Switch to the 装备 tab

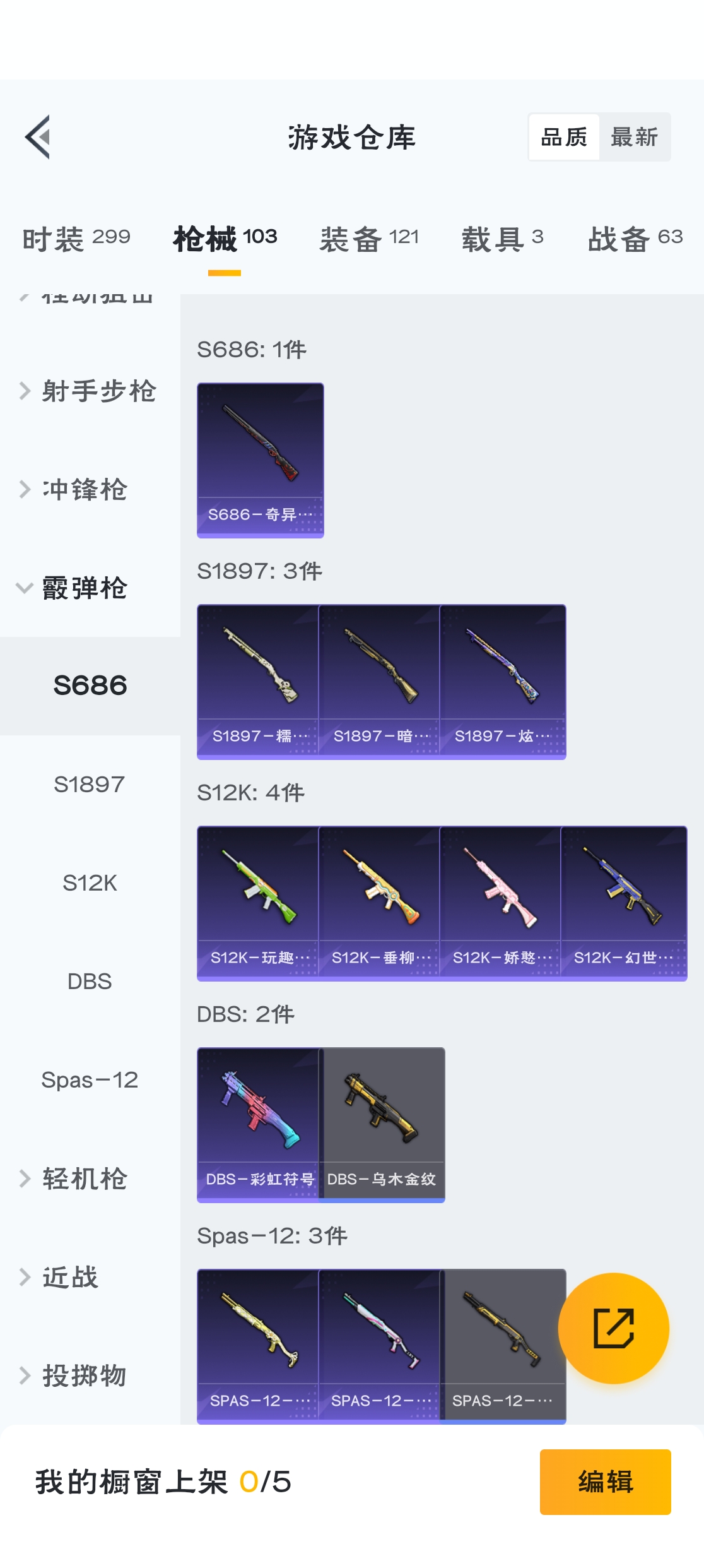(x=369, y=239)
